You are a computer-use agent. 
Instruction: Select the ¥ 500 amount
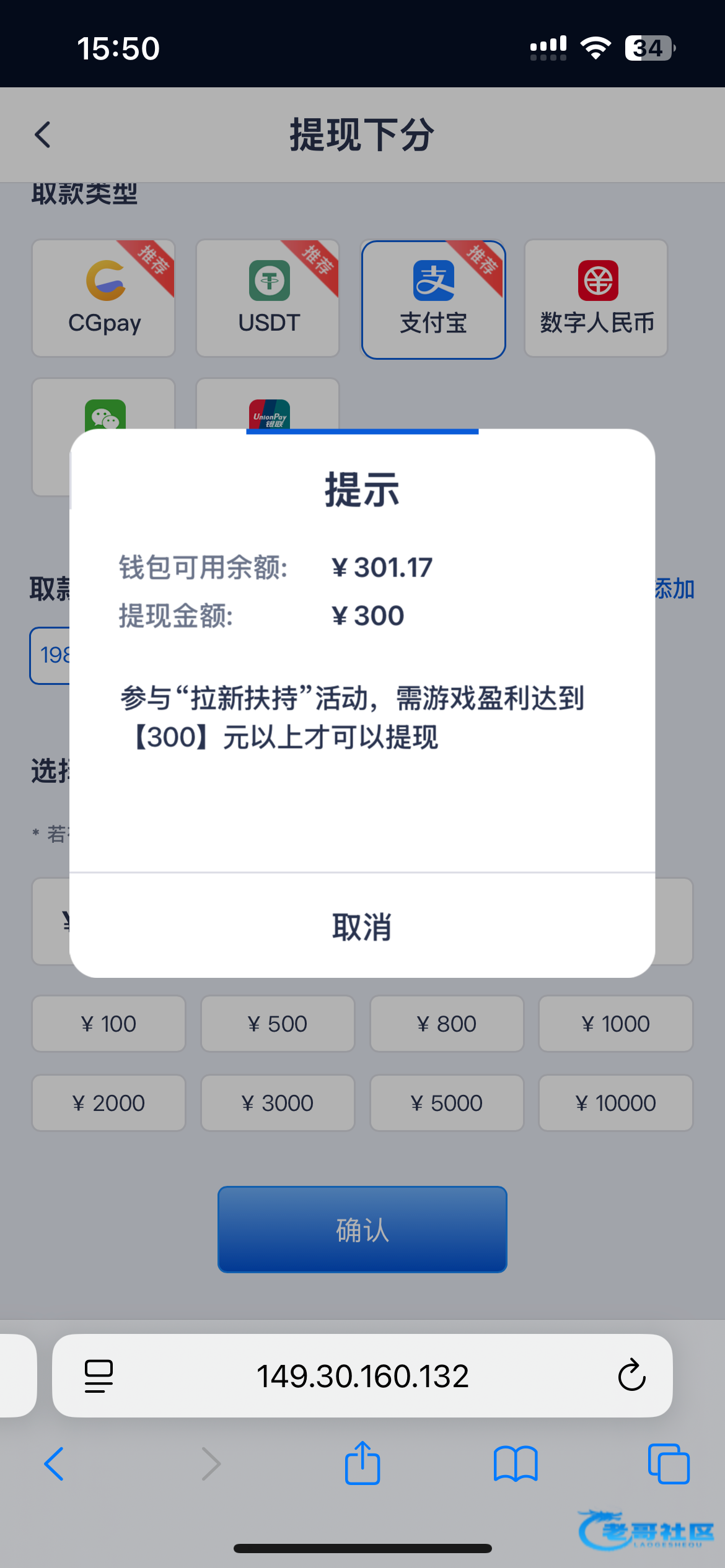(278, 1024)
